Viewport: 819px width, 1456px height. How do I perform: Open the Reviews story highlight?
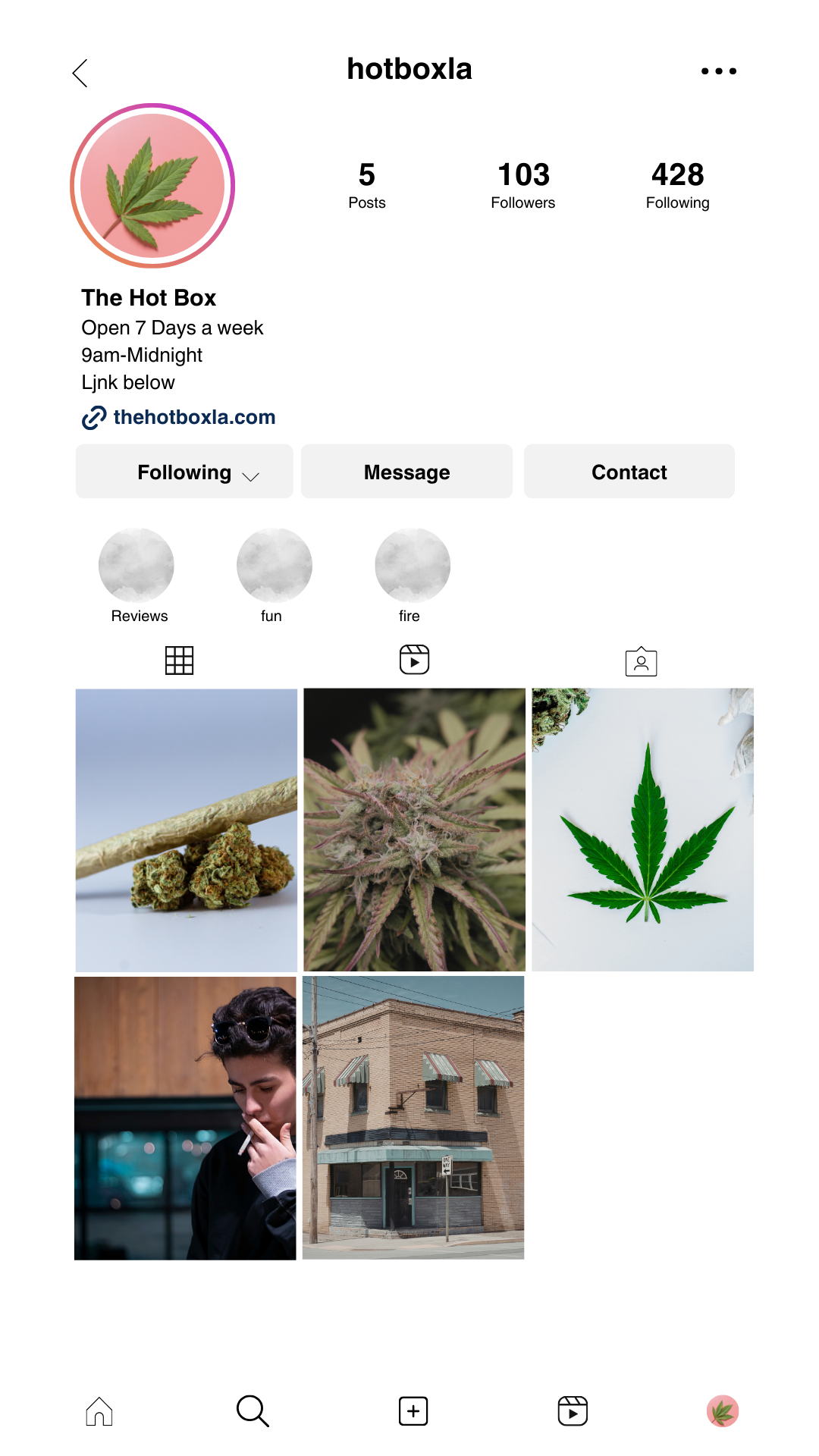click(136, 566)
